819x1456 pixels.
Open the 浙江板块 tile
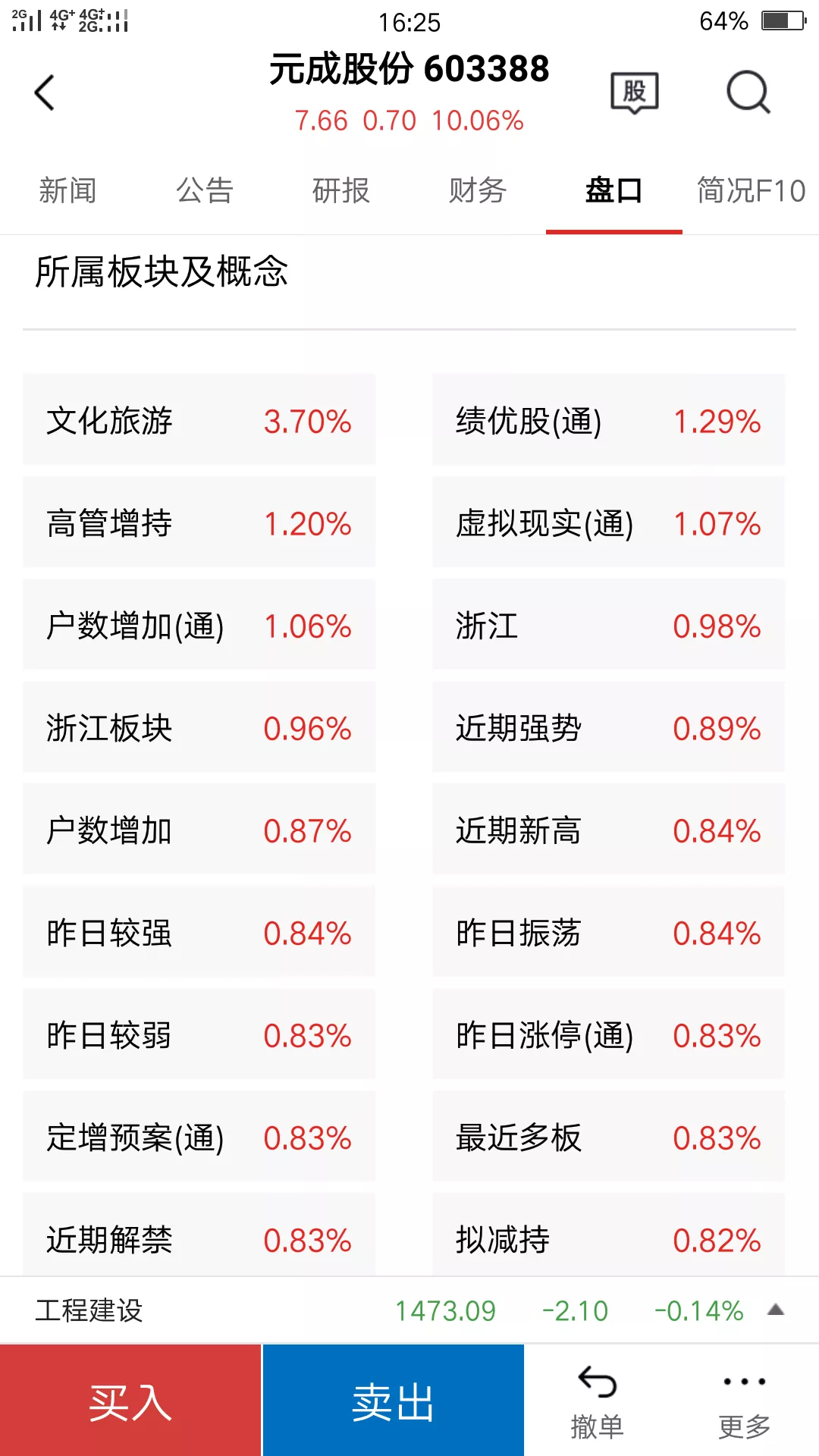(x=199, y=727)
